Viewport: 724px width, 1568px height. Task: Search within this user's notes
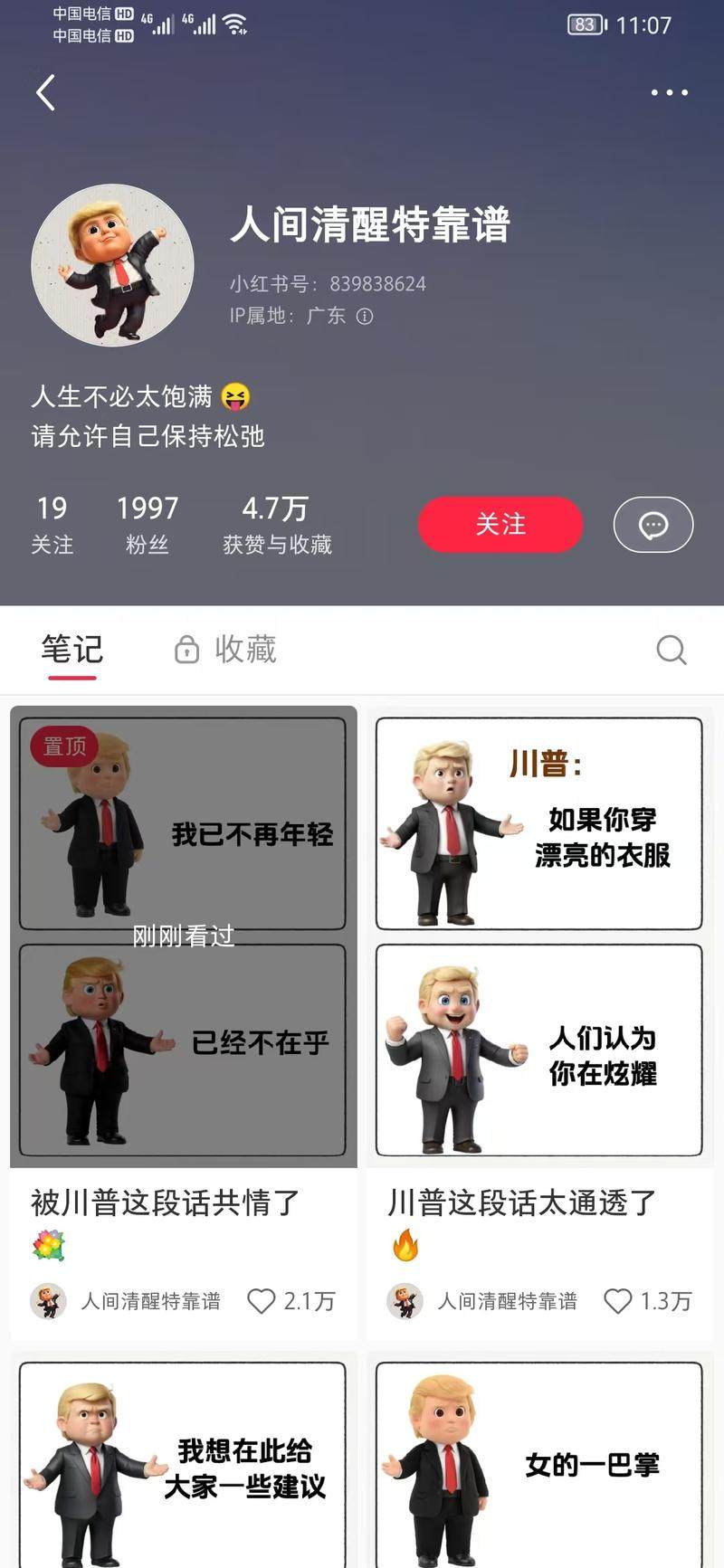pyautogui.click(x=671, y=650)
